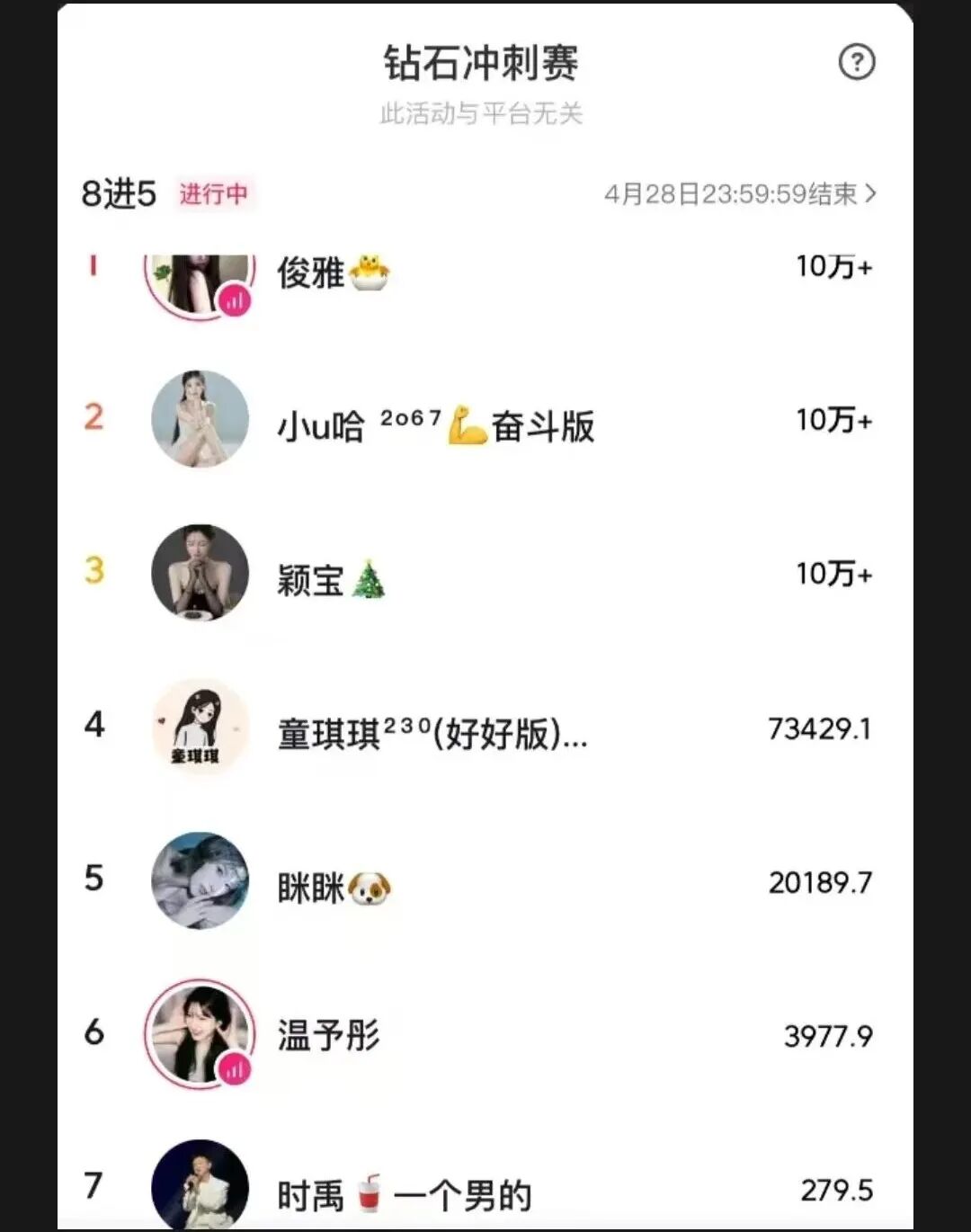Tap the live indicator badge on 温予彤's avatar
971x1232 pixels.
[x=235, y=1069]
